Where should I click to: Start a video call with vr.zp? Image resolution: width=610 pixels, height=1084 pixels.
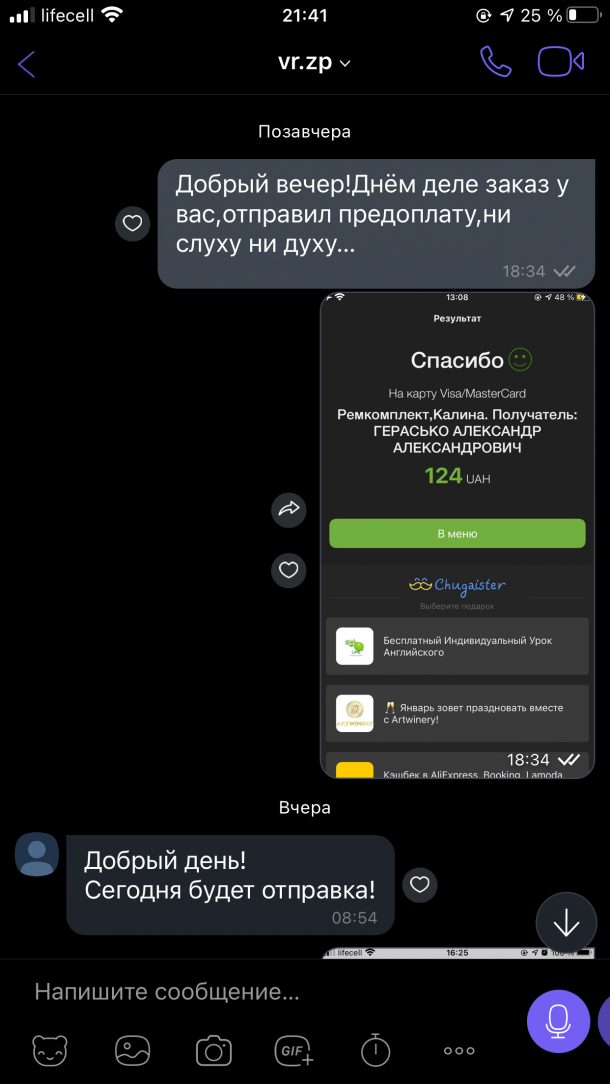560,62
